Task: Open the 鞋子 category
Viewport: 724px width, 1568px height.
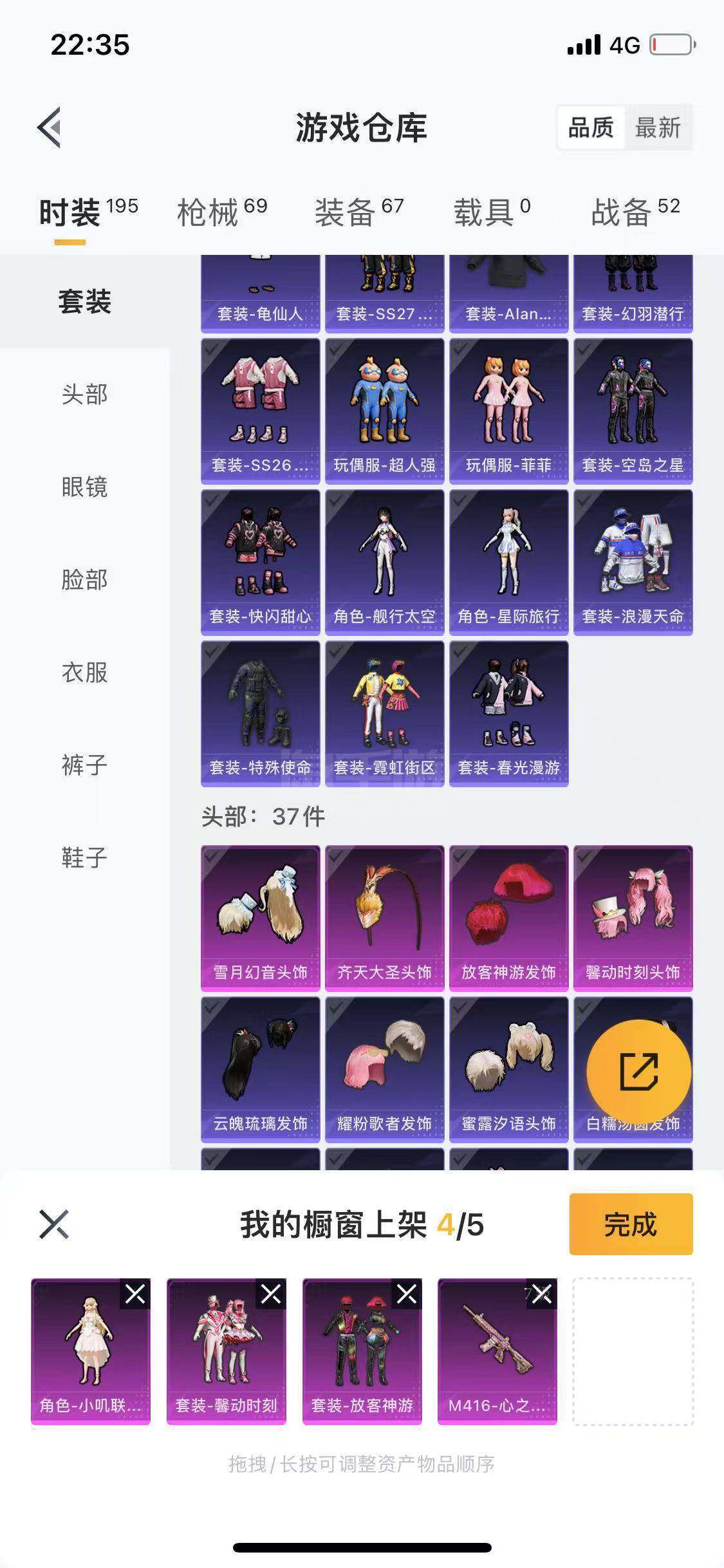Action: coord(85,857)
